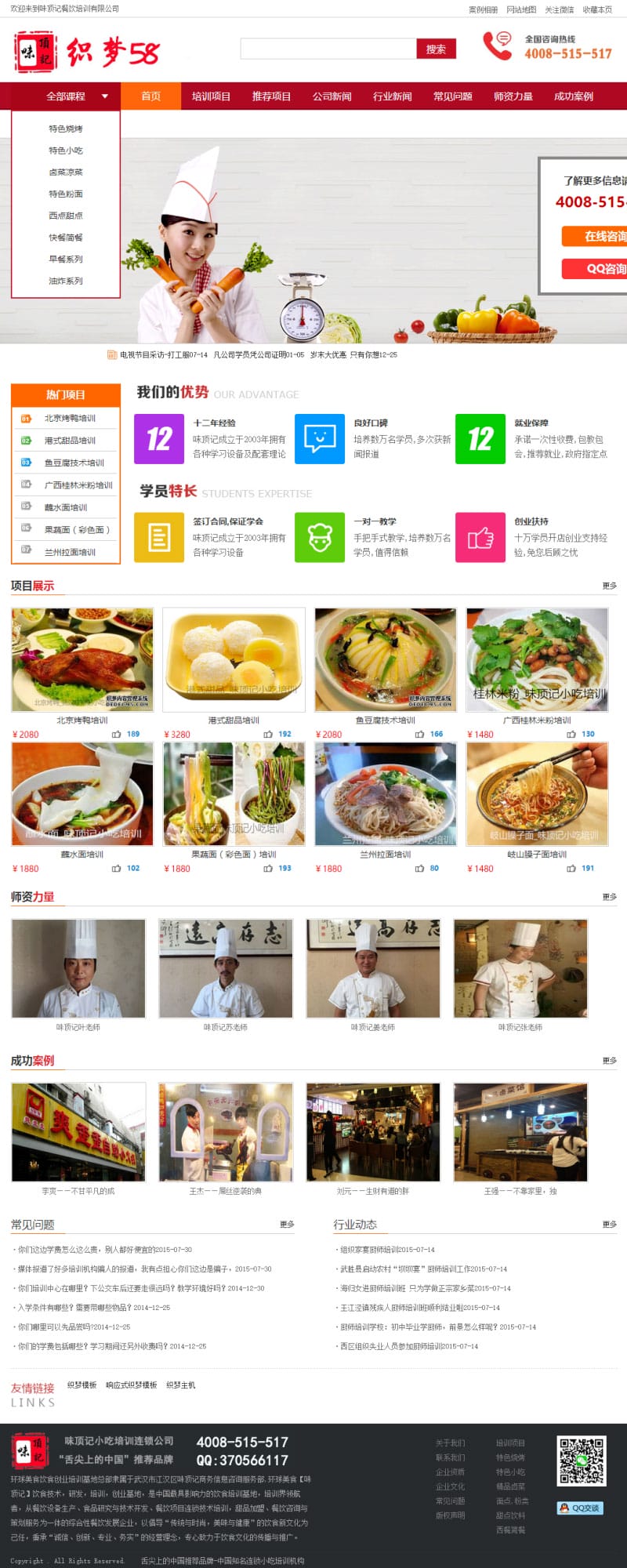Click the search magnifier button

437,49
